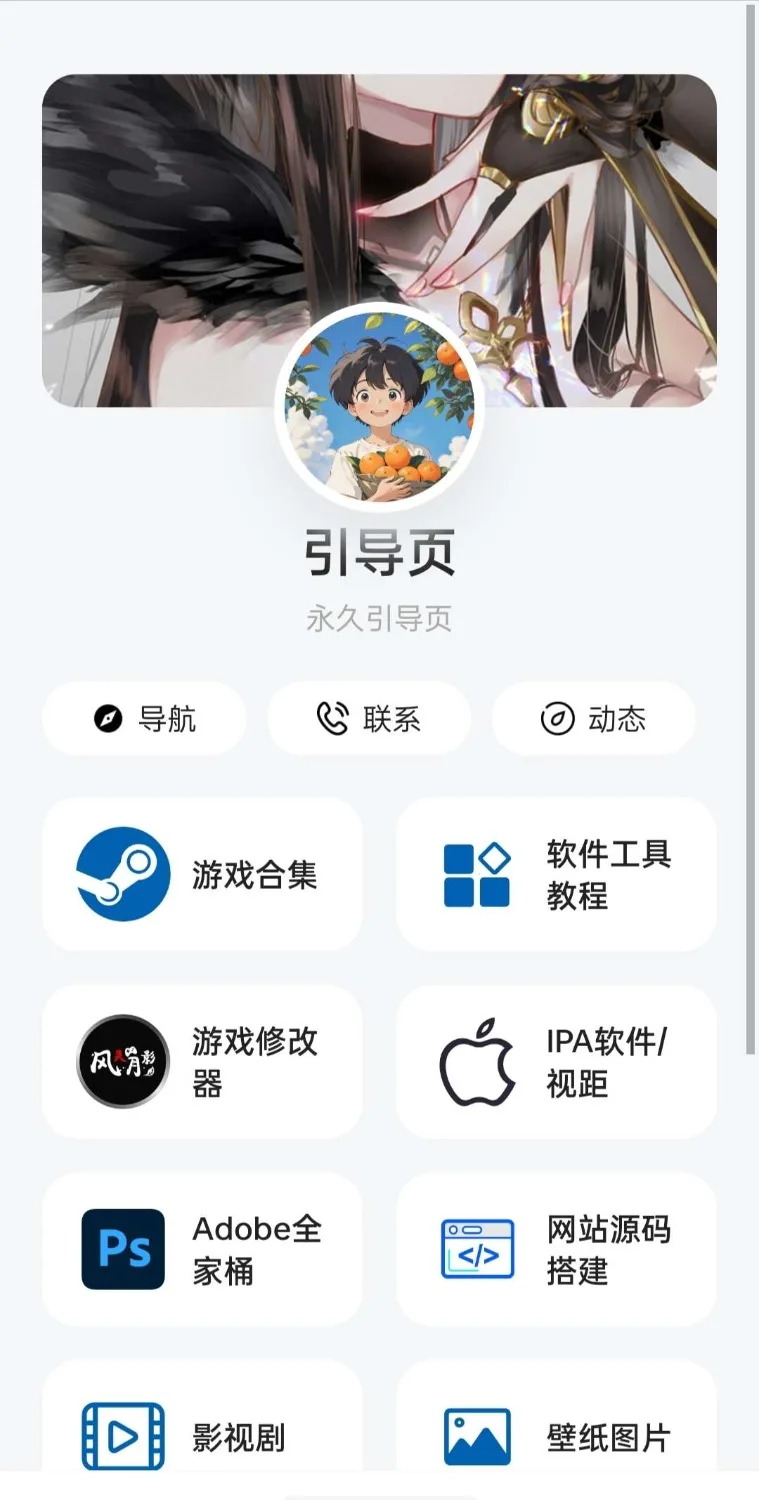Open the 动态 section
Image resolution: width=759 pixels, height=1500 pixels.
click(x=594, y=718)
